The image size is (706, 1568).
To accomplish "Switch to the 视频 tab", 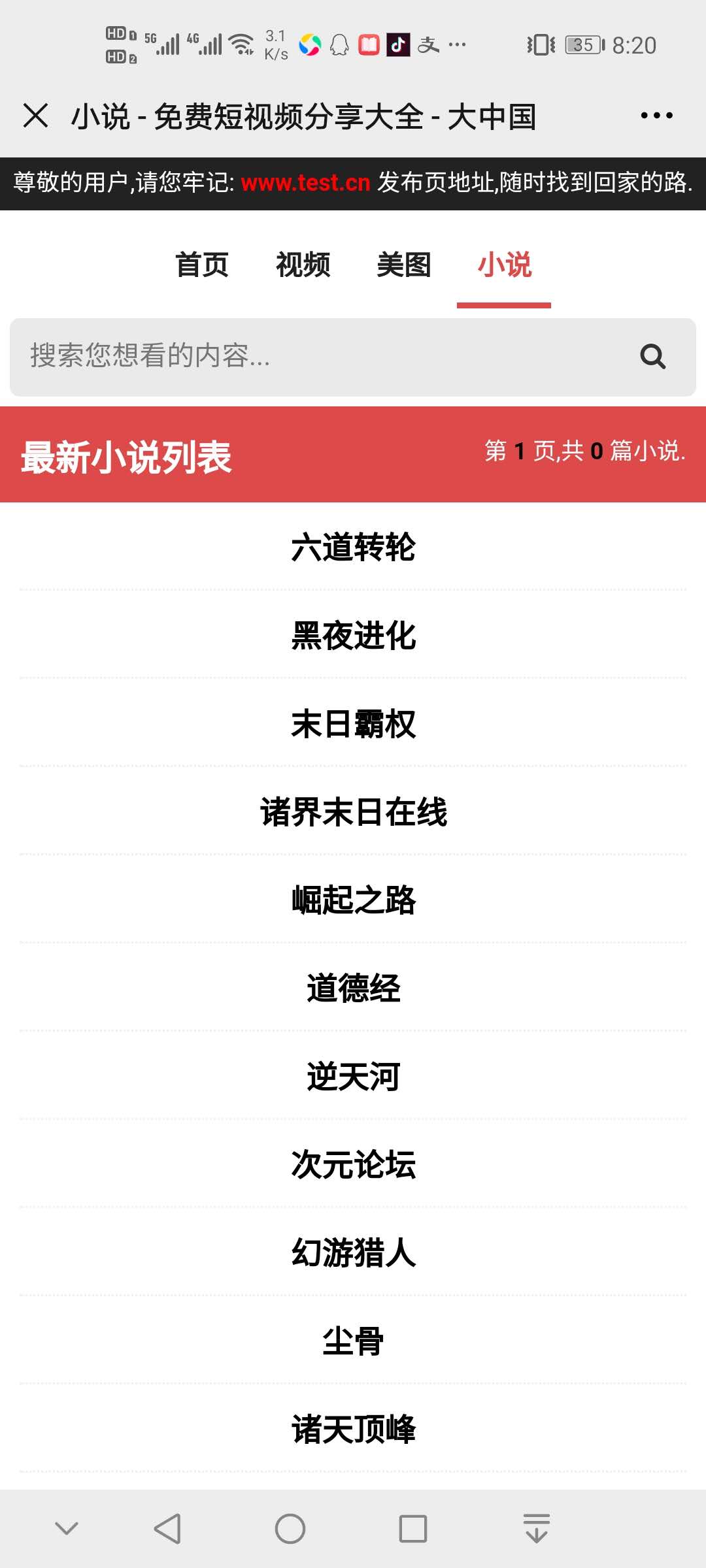I will pyautogui.click(x=303, y=265).
